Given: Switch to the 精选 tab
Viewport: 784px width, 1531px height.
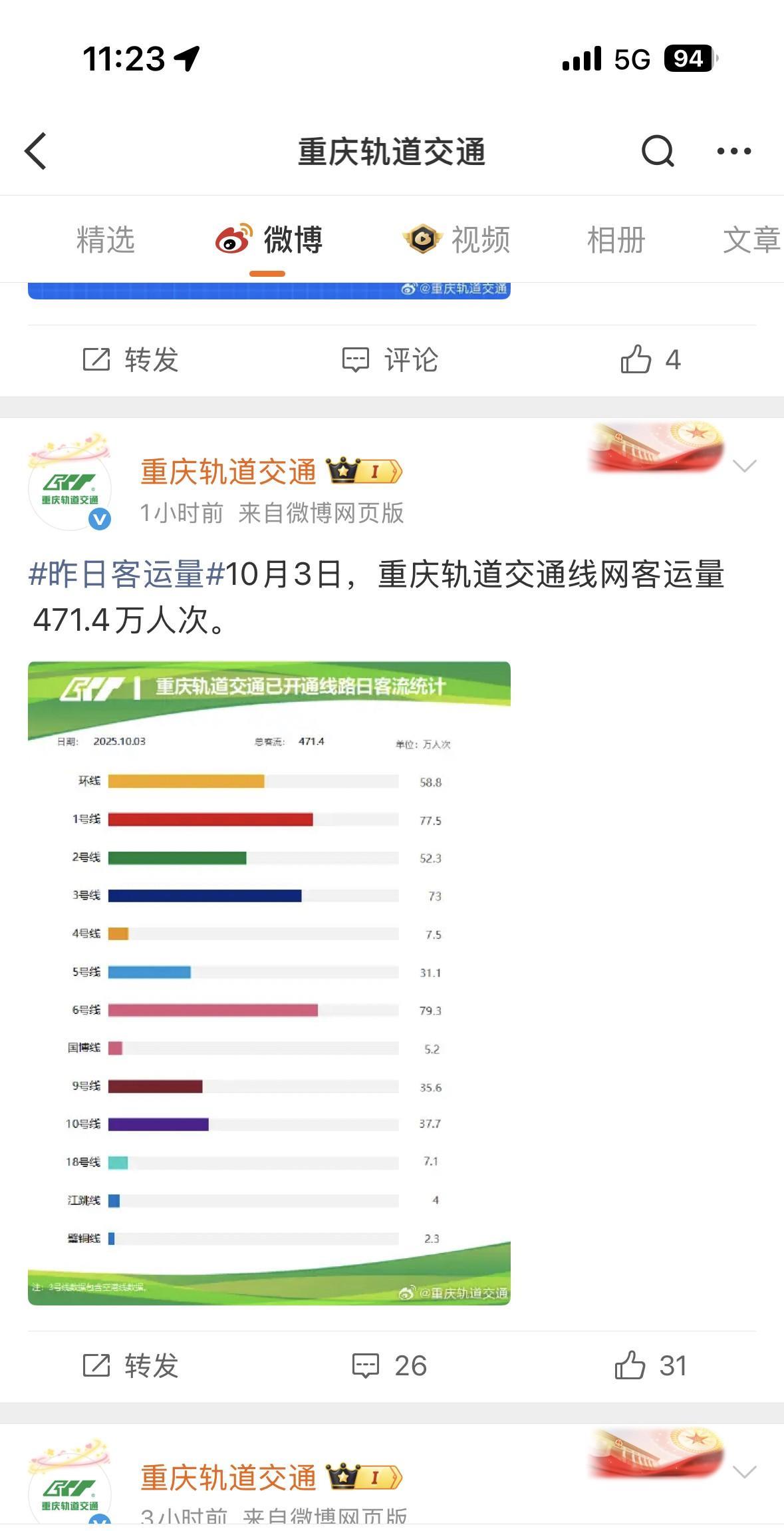Looking at the screenshot, I should point(105,240).
